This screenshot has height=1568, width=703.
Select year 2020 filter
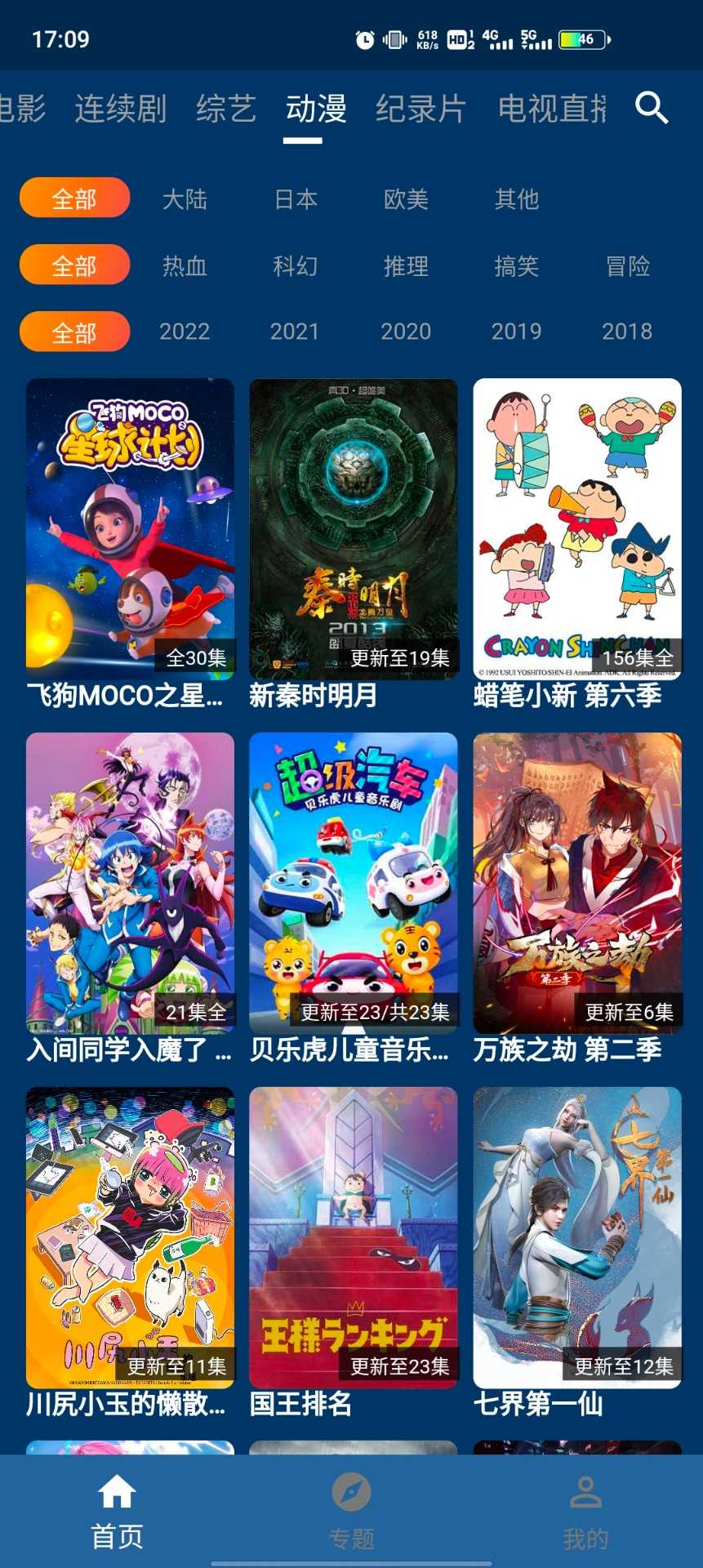click(406, 332)
